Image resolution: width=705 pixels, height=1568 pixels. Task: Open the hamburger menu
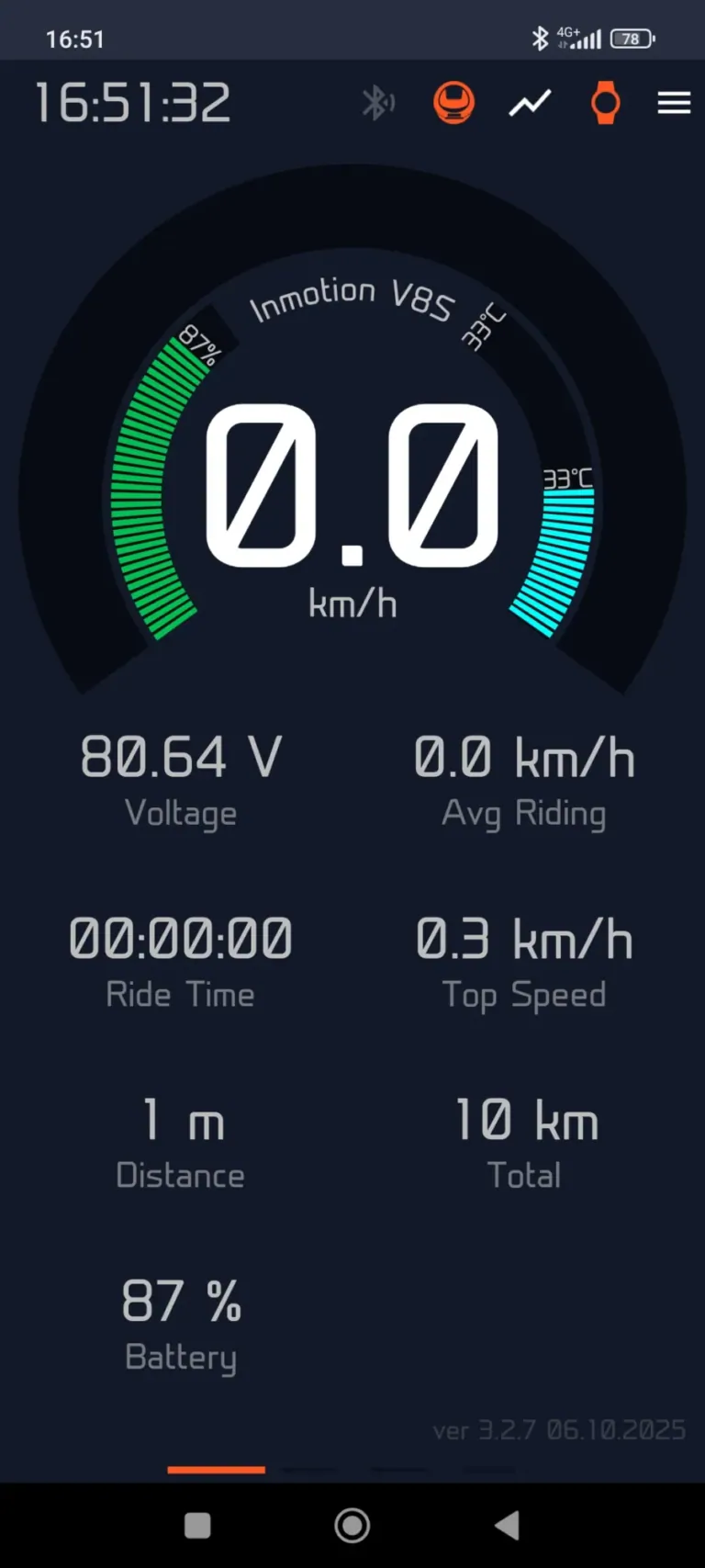tap(675, 103)
